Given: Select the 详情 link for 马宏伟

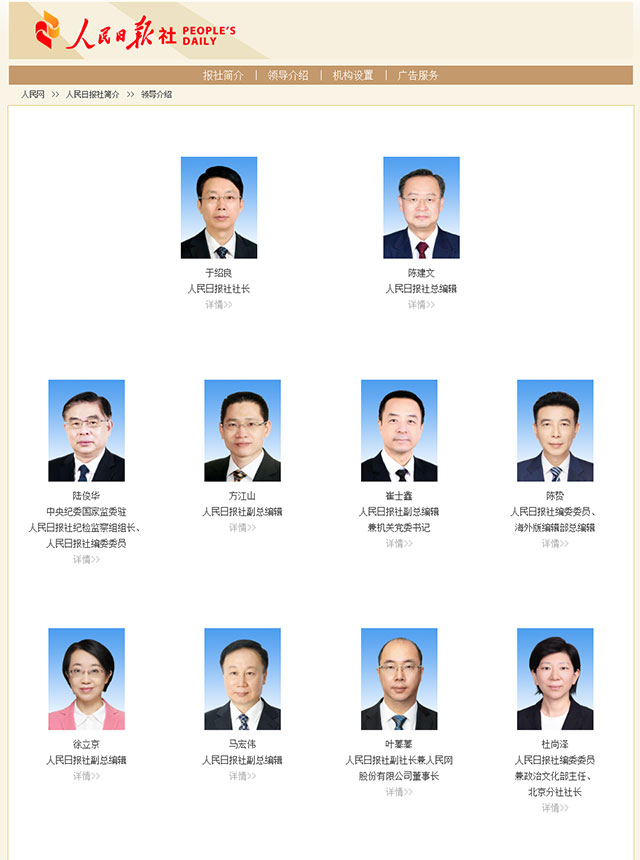Looking at the screenshot, I should pyautogui.click(x=242, y=776).
